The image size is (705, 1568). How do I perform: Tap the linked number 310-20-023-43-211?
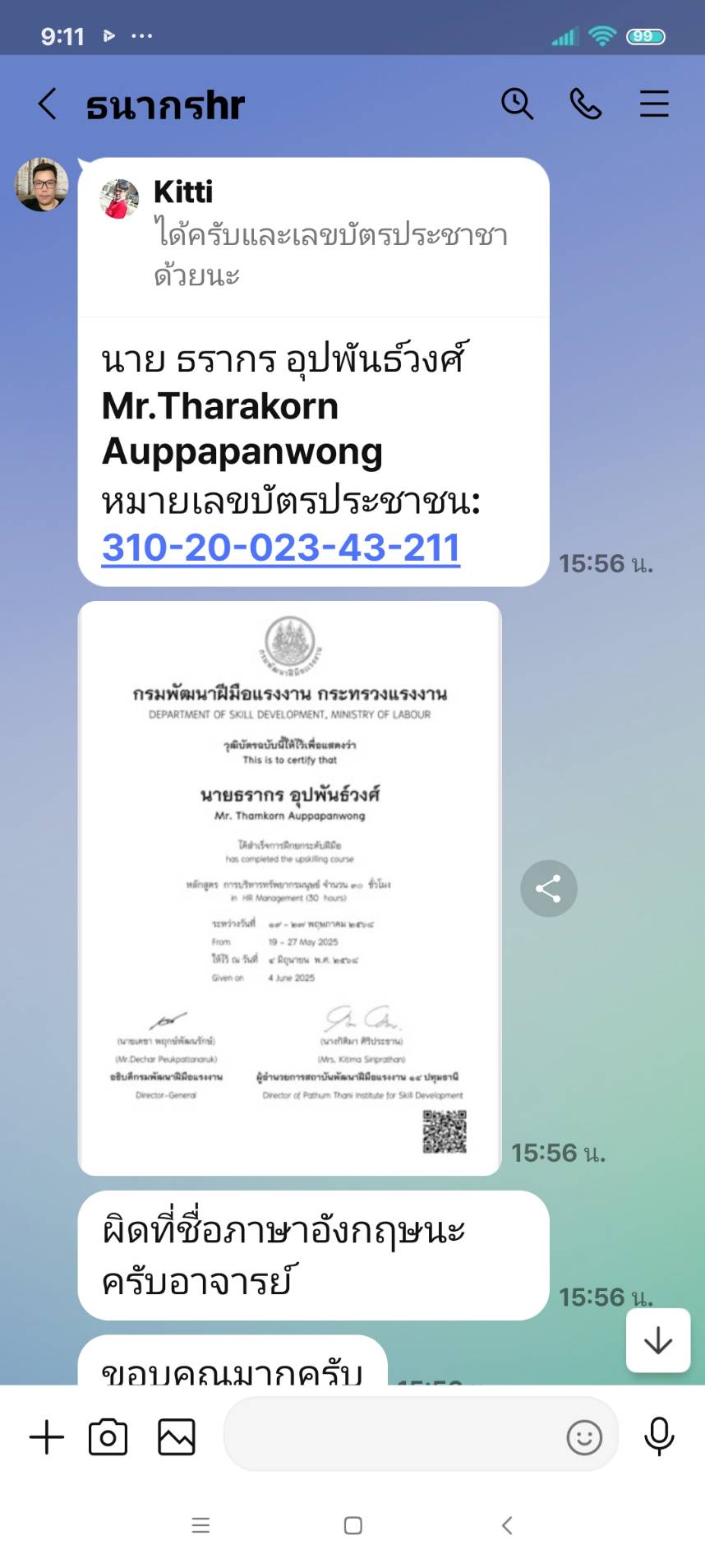[x=280, y=548]
